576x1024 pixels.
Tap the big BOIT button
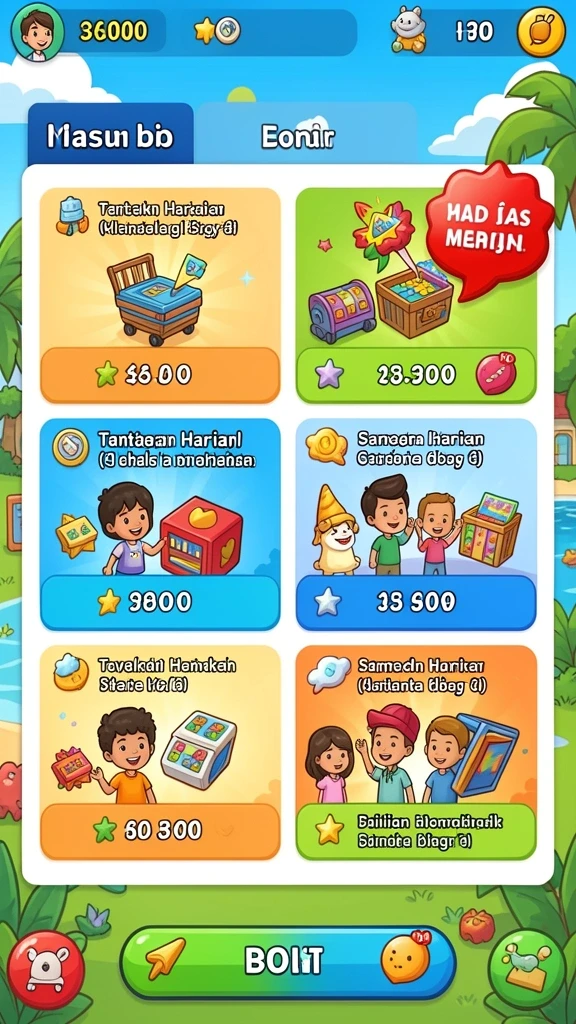[287, 962]
